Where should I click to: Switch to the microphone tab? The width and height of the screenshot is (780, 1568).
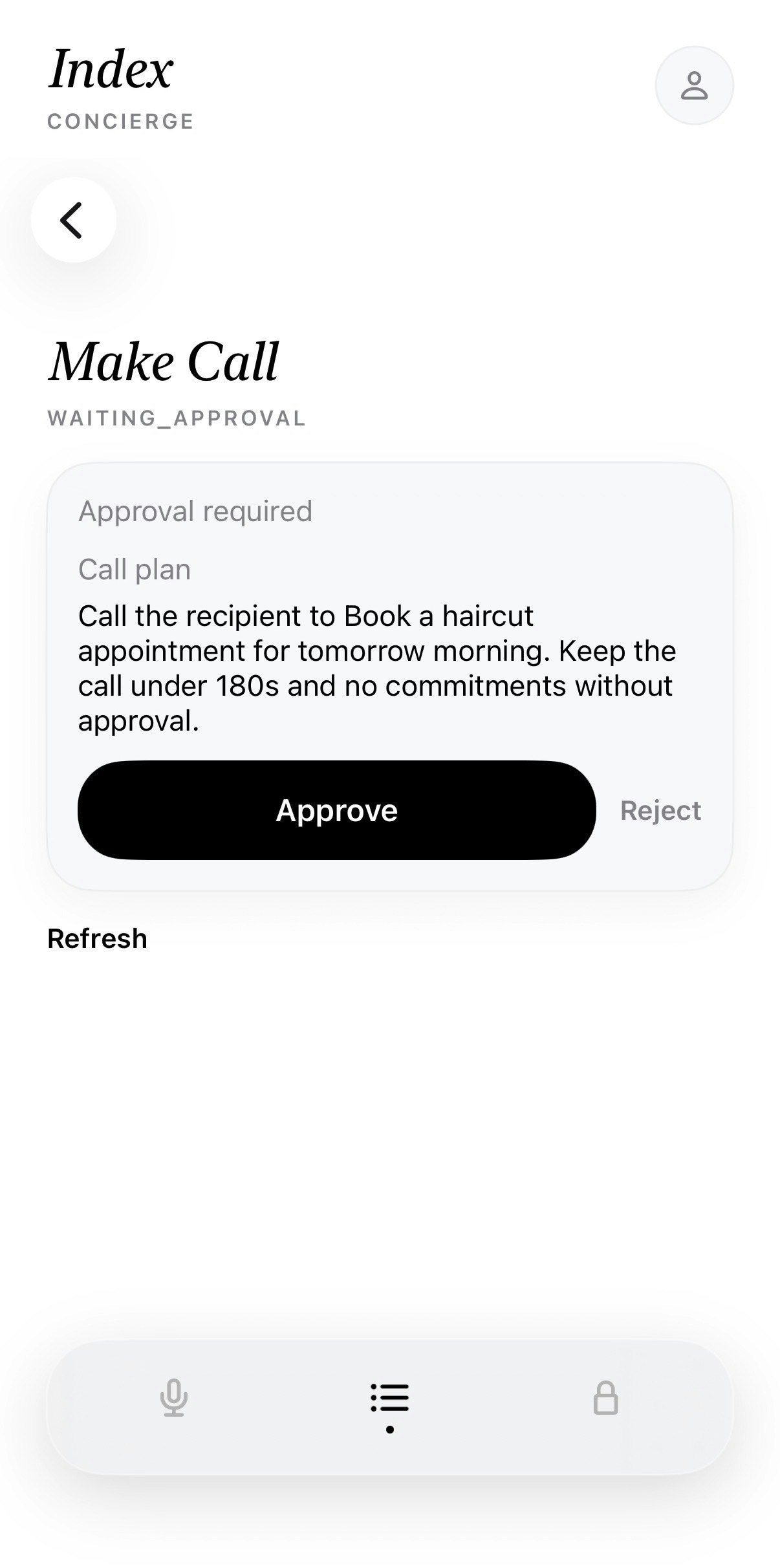coord(174,1397)
